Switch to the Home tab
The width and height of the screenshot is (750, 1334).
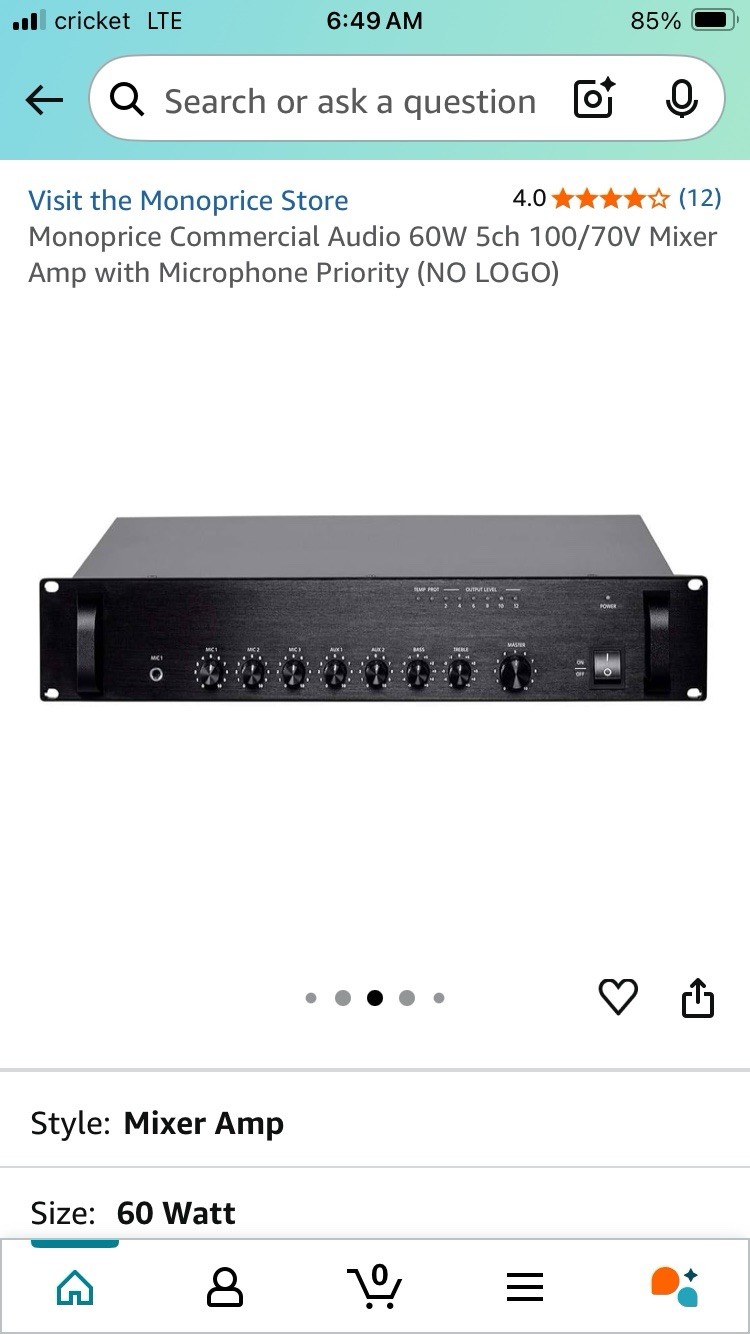75,1286
